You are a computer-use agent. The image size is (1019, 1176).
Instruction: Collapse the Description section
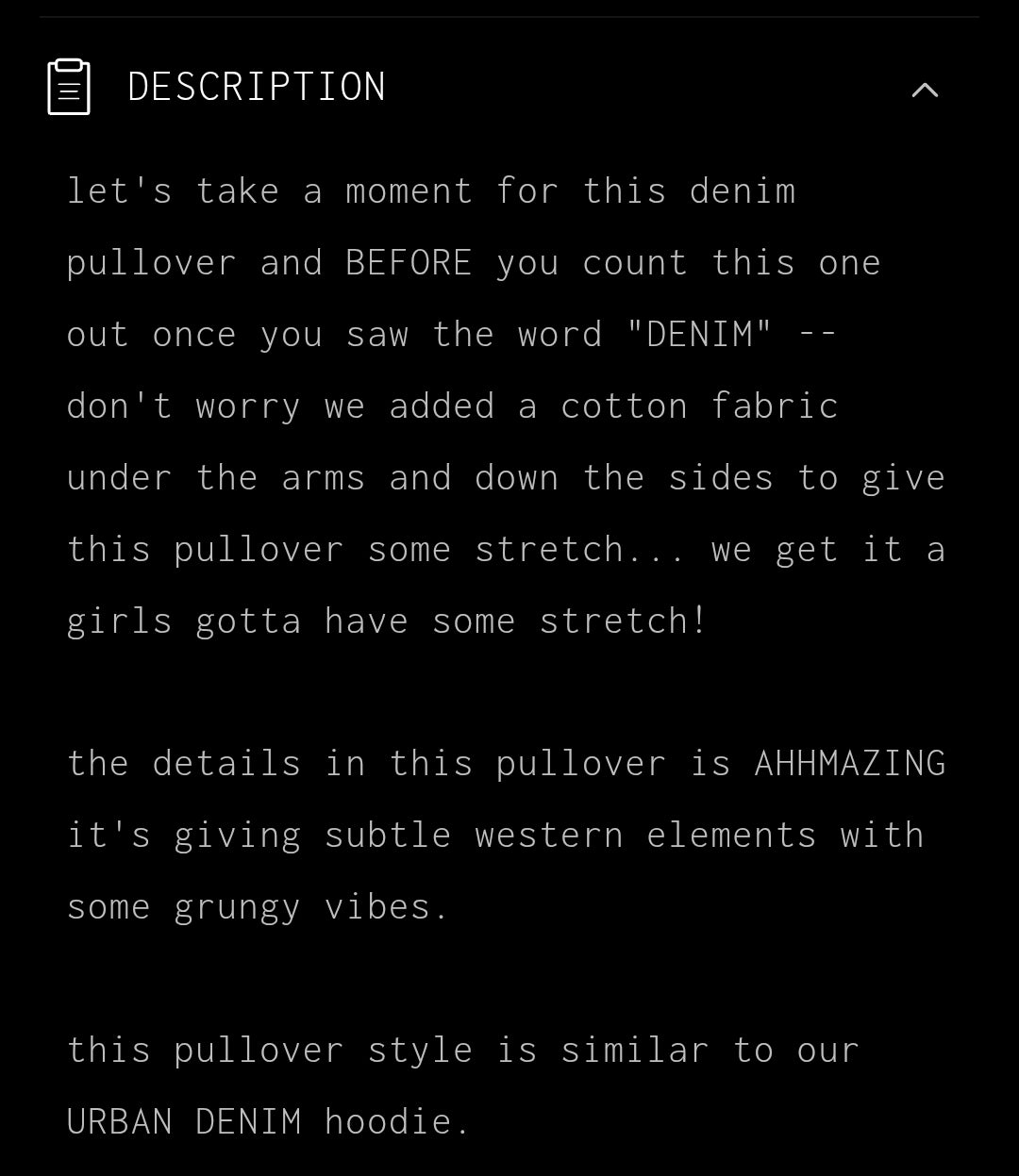coord(925,90)
